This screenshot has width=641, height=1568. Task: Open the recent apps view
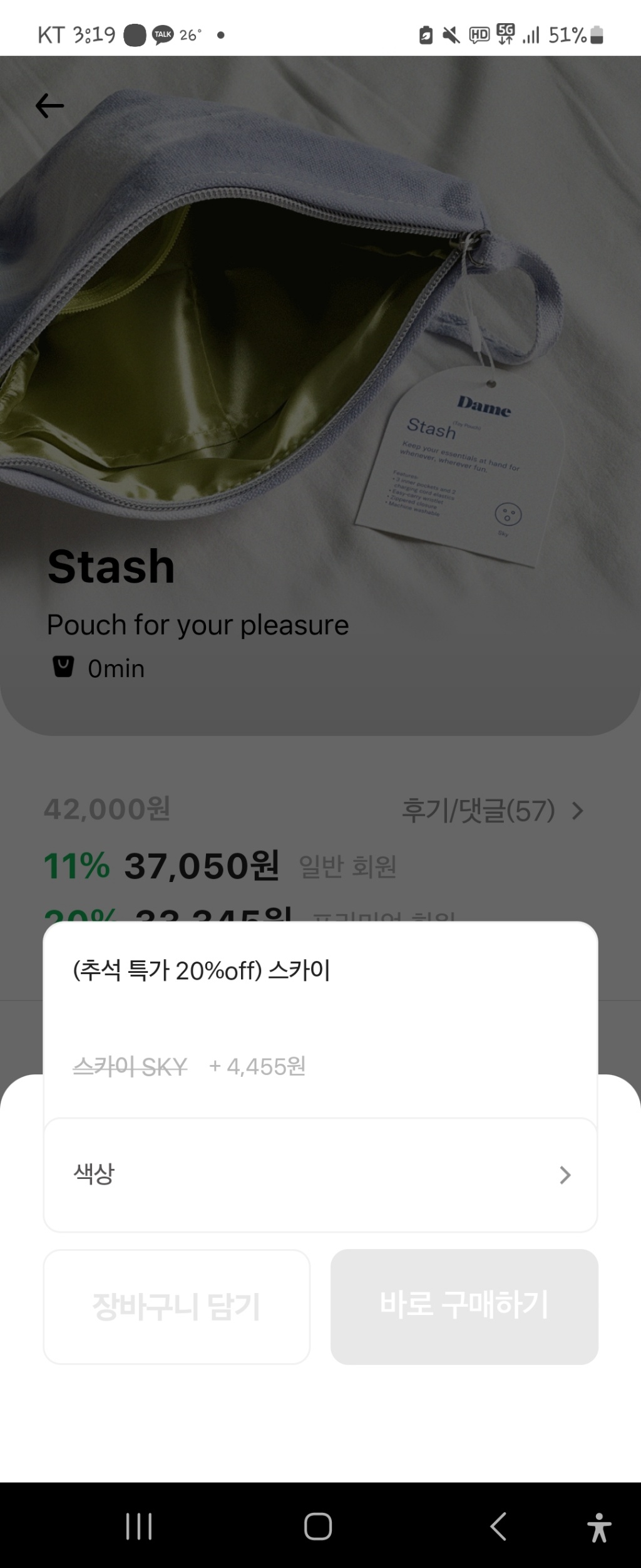[138, 1526]
